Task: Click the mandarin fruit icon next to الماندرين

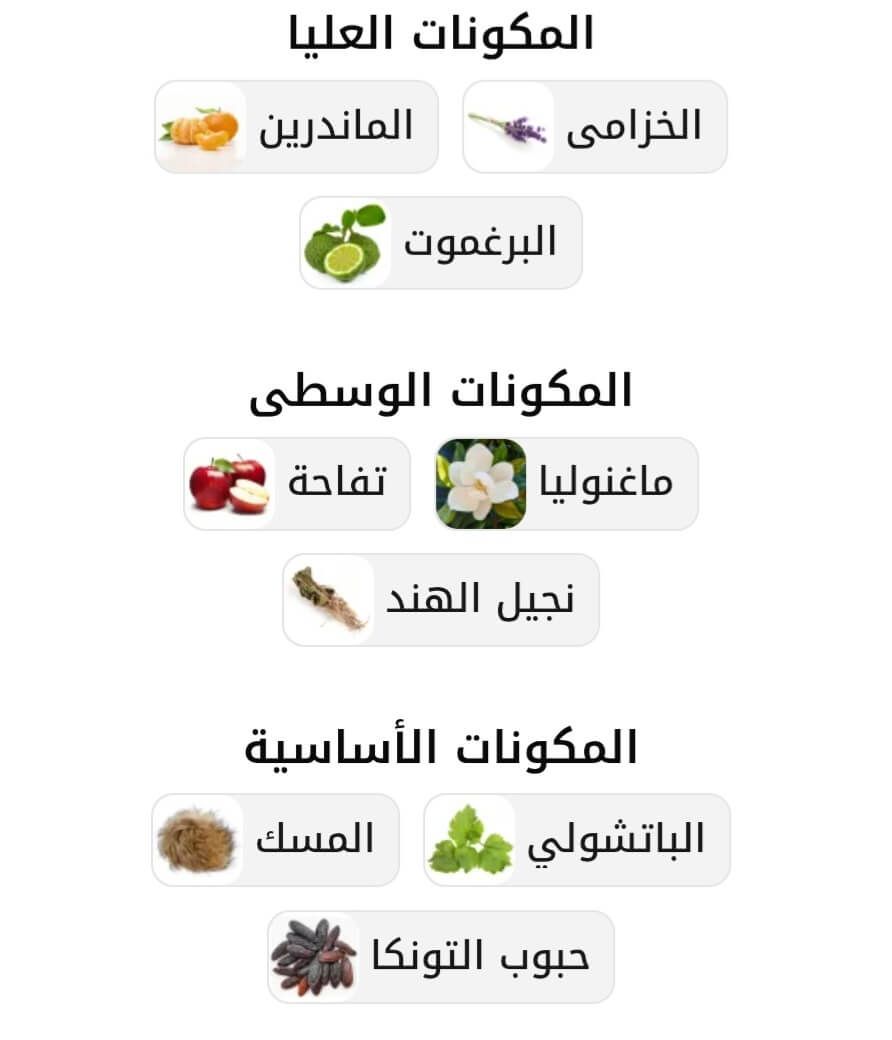Action: point(199,126)
